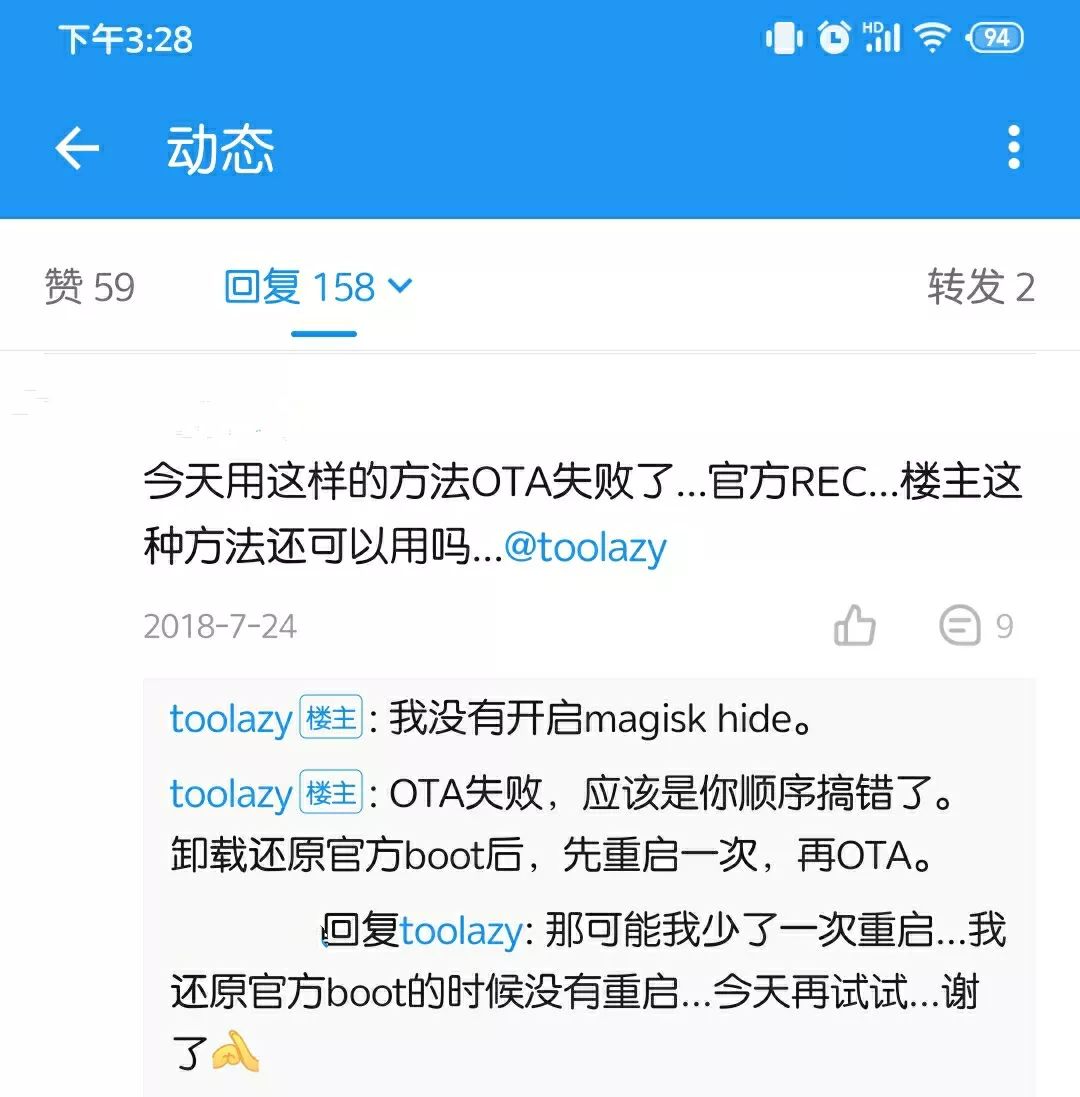The height and width of the screenshot is (1097, 1080).
Task: Go back using the arrow icon
Action: 77,149
